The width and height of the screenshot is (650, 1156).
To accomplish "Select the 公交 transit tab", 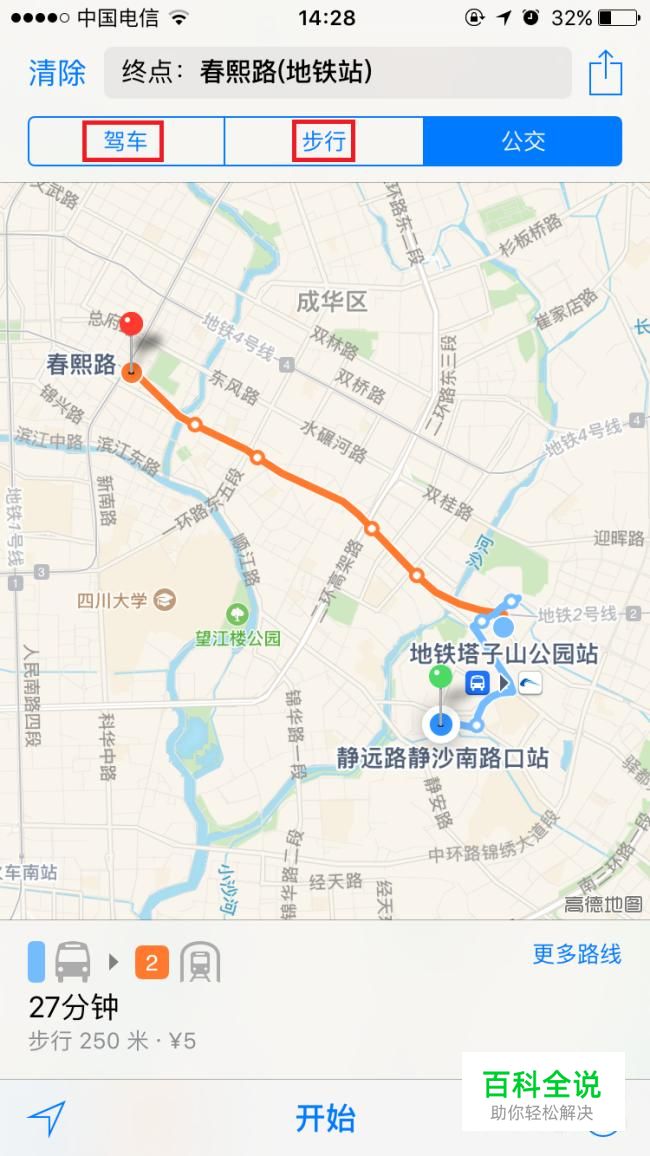I will tap(523, 141).
